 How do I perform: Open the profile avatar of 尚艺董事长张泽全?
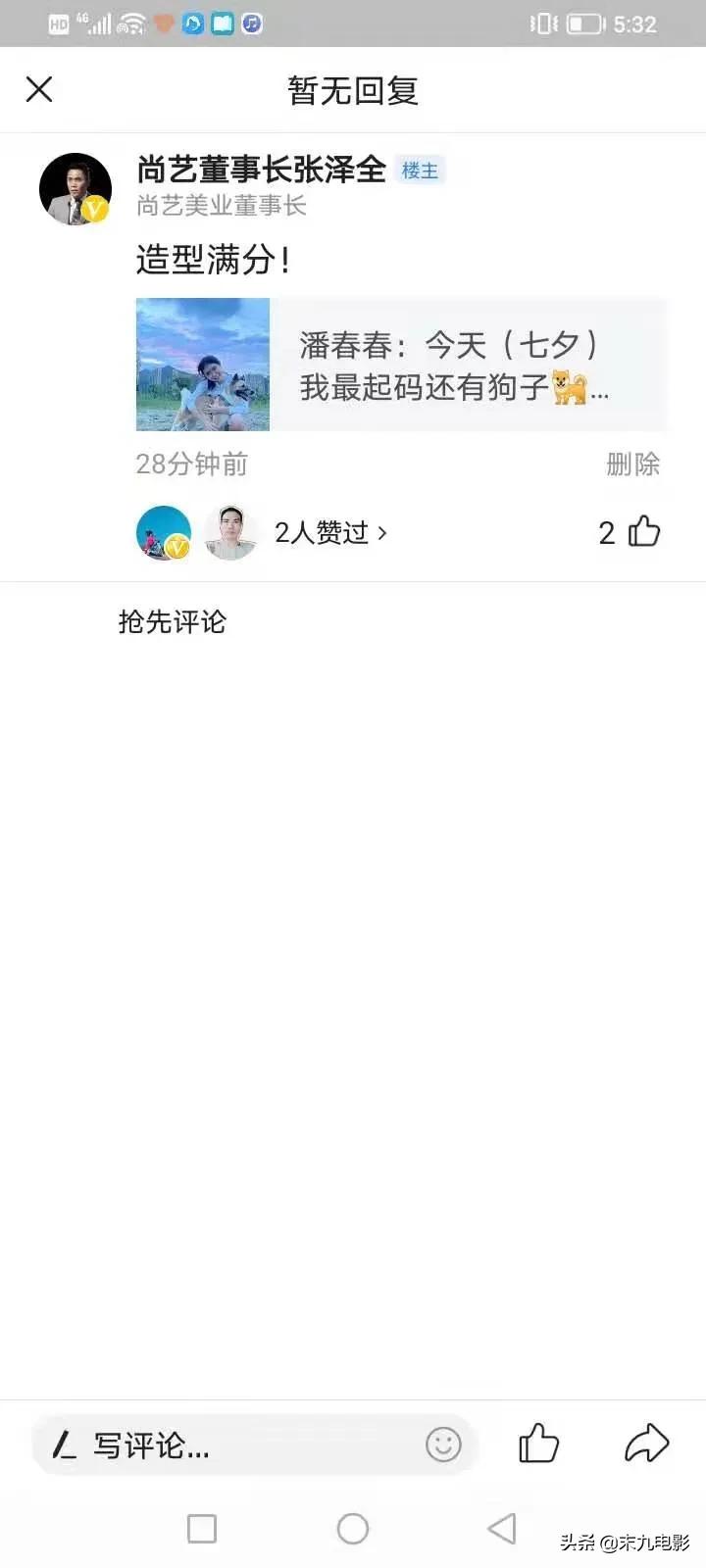click(x=75, y=188)
